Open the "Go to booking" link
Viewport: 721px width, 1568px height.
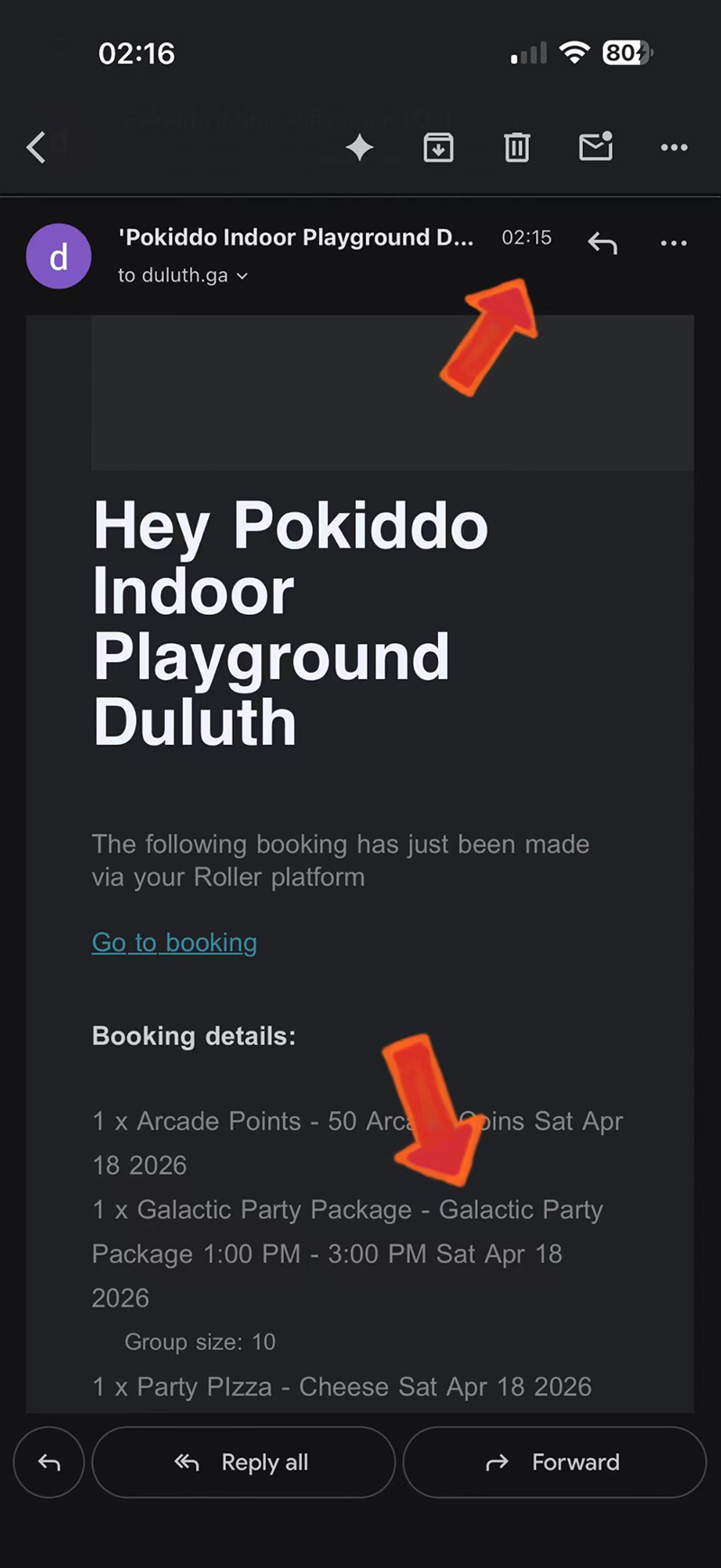coord(174,942)
